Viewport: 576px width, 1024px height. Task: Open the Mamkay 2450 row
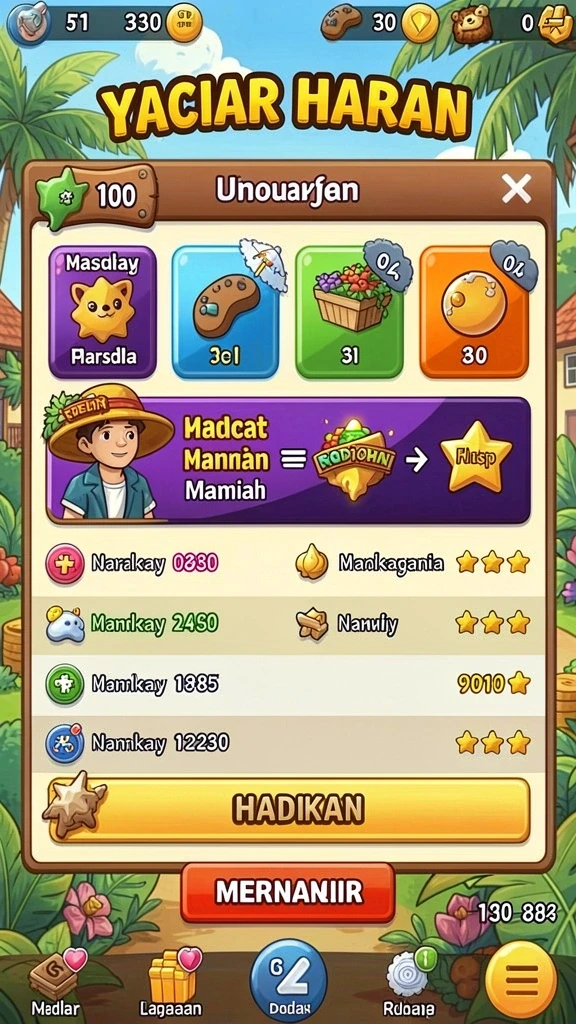coord(288,624)
